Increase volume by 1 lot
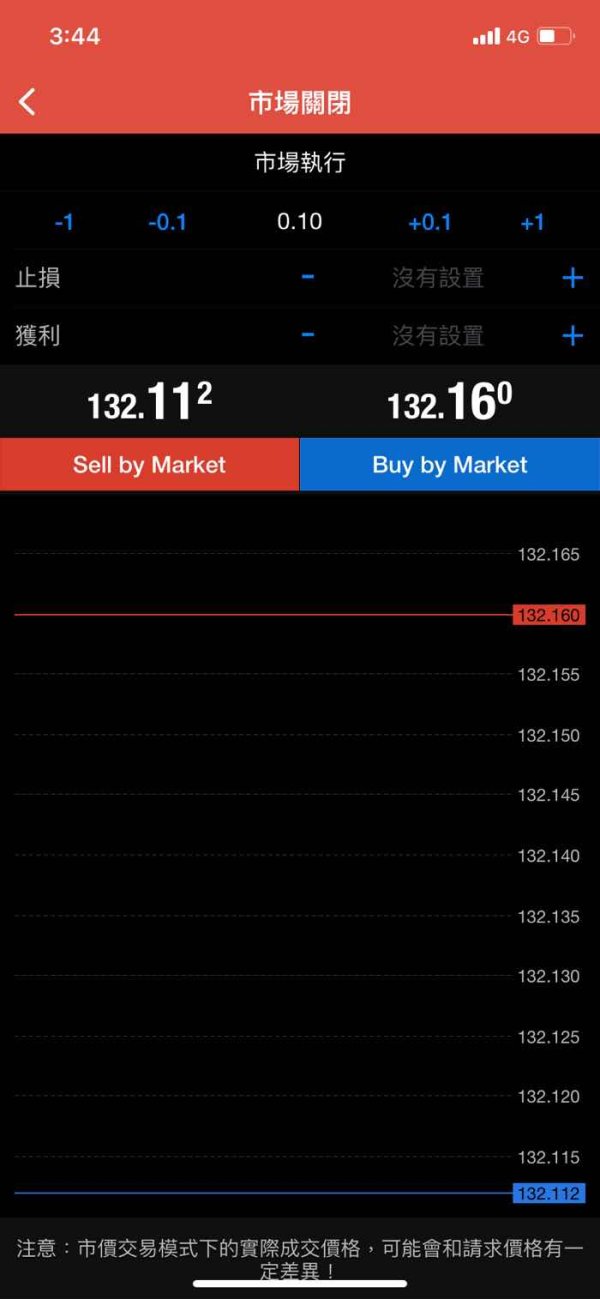Screen dimensions: 600x1299 [x=532, y=222]
